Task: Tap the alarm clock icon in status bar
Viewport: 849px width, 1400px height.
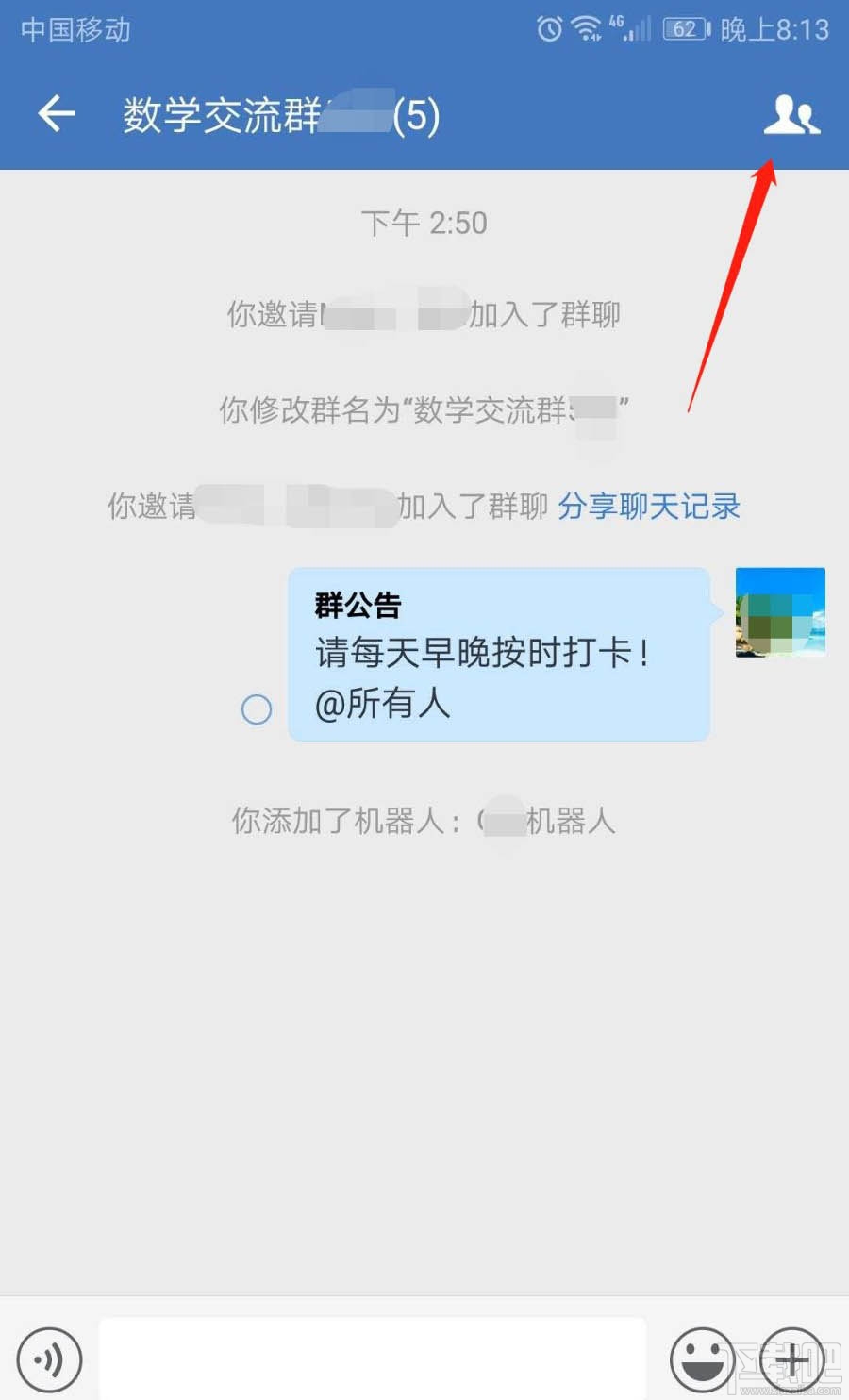Action: point(548,28)
